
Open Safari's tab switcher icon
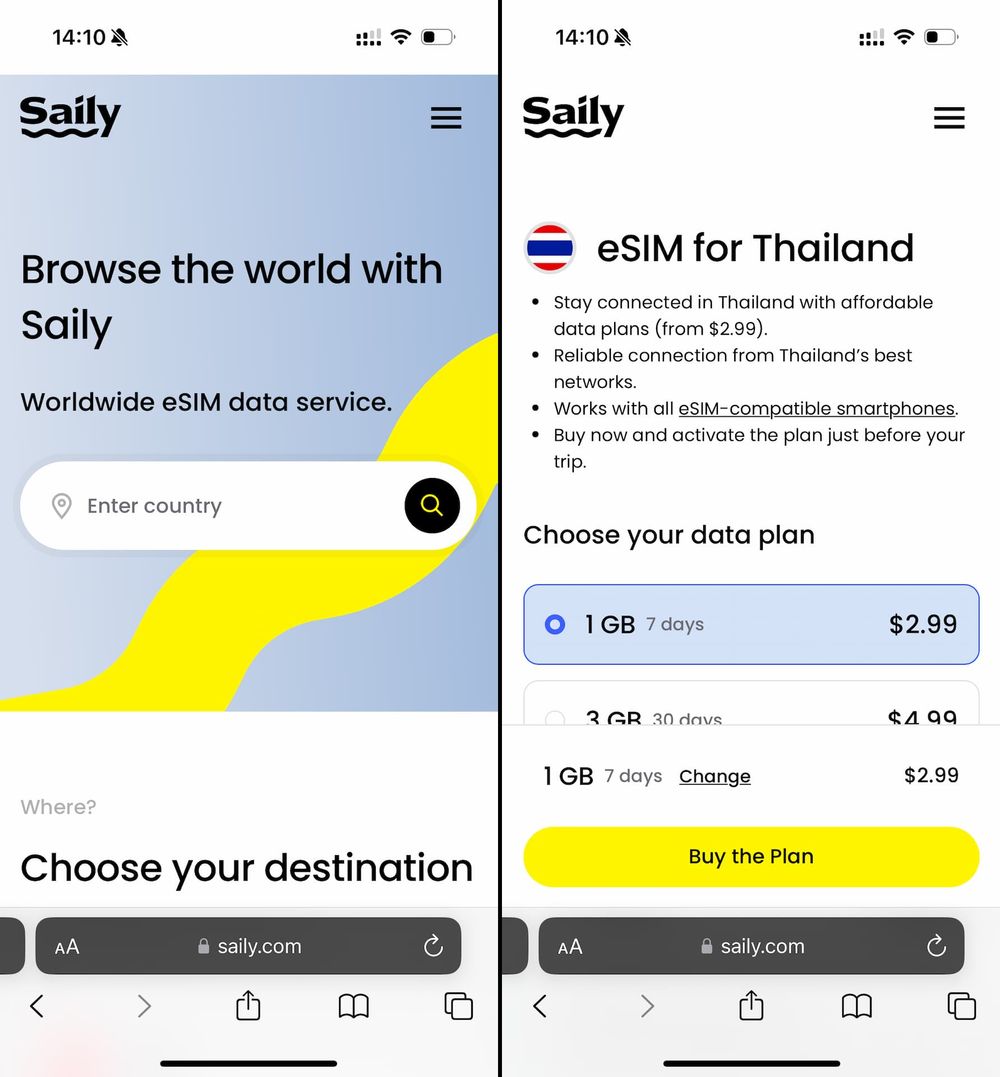[961, 1006]
